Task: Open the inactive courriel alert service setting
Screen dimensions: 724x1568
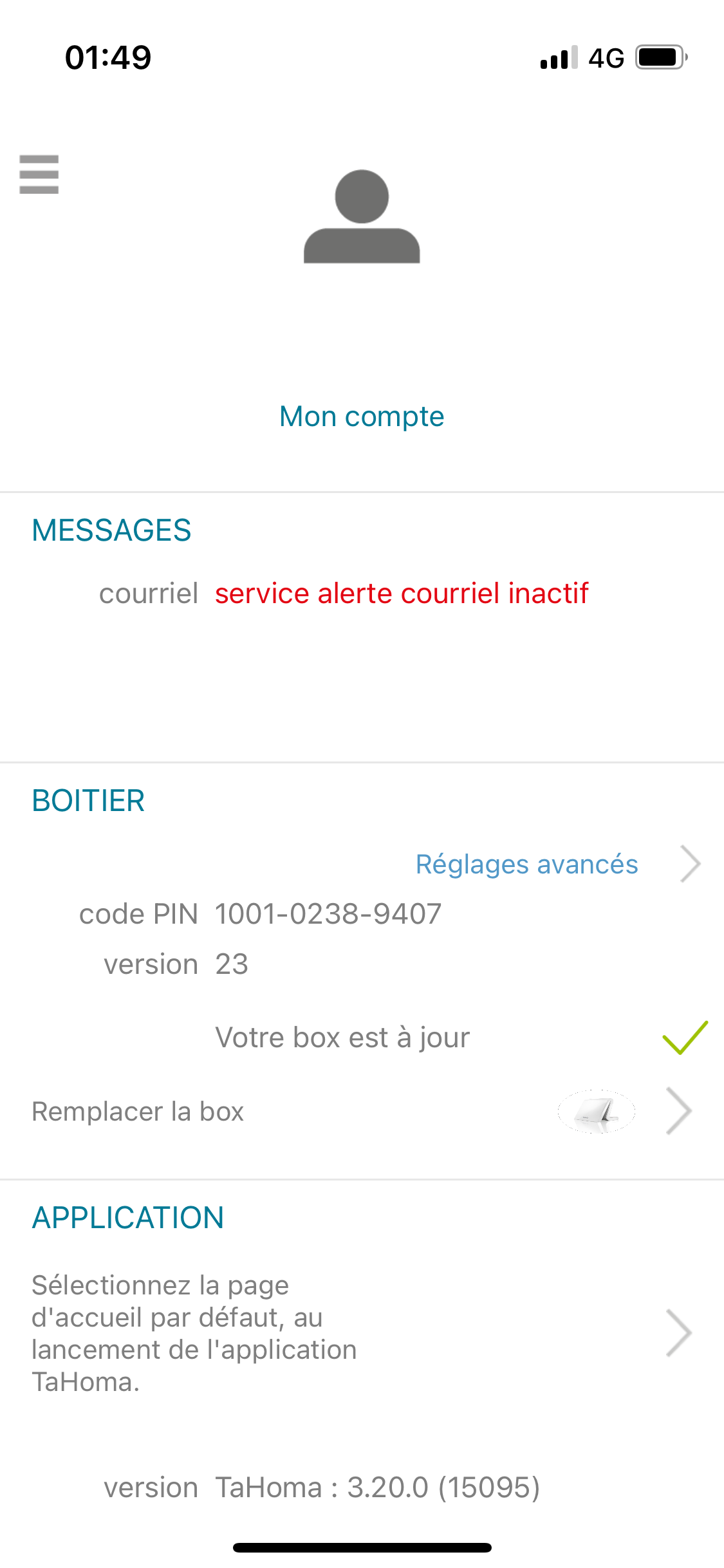Action: [x=401, y=593]
